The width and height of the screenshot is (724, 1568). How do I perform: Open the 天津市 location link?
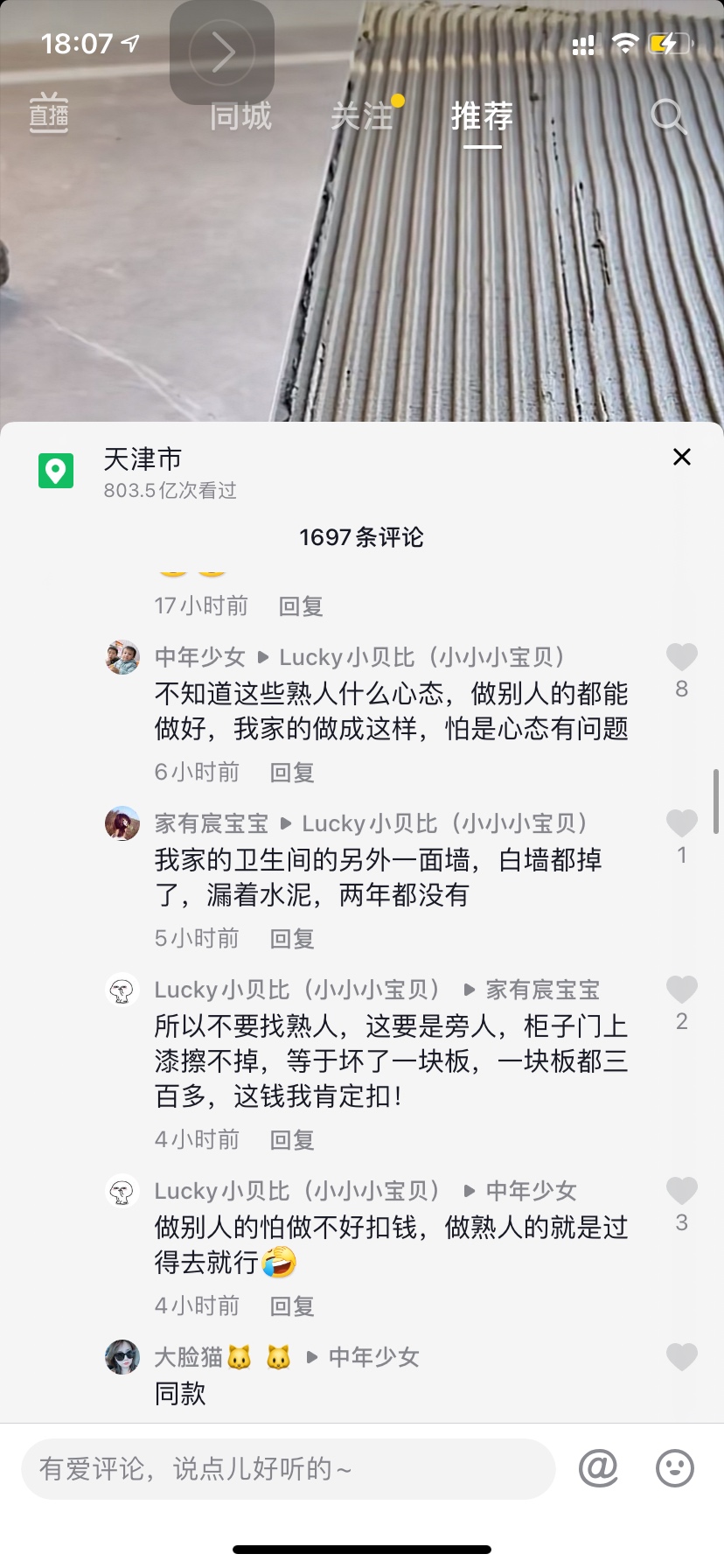[x=143, y=459]
